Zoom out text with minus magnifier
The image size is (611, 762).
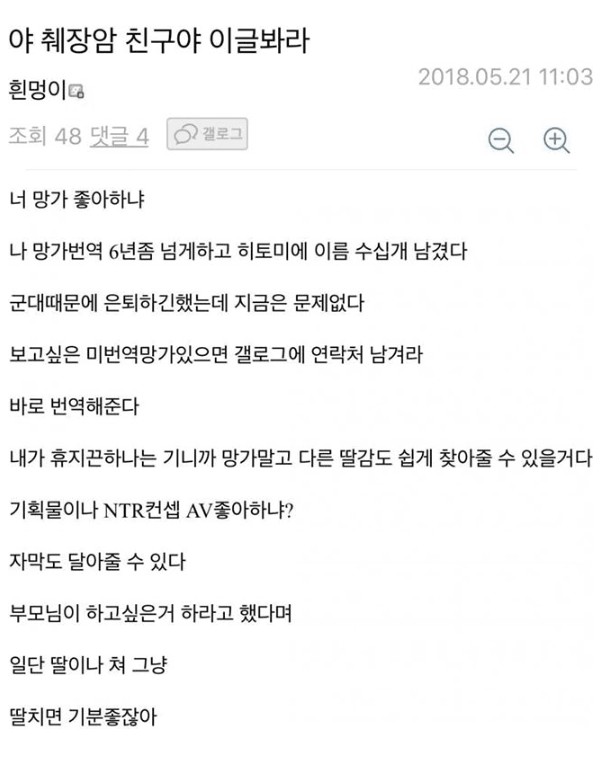[x=501, y=140]
